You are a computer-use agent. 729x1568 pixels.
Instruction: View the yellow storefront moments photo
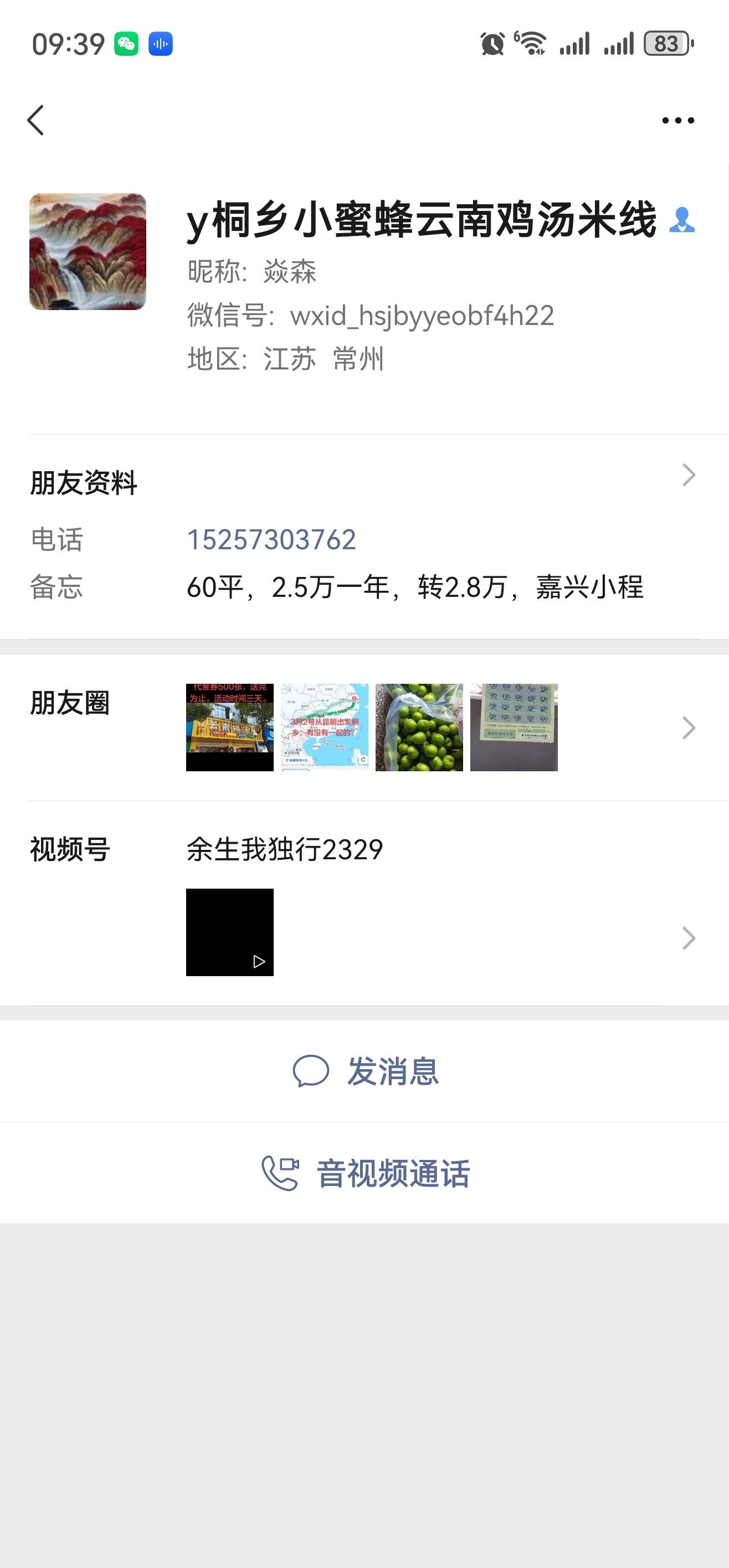tap(229, 728)
